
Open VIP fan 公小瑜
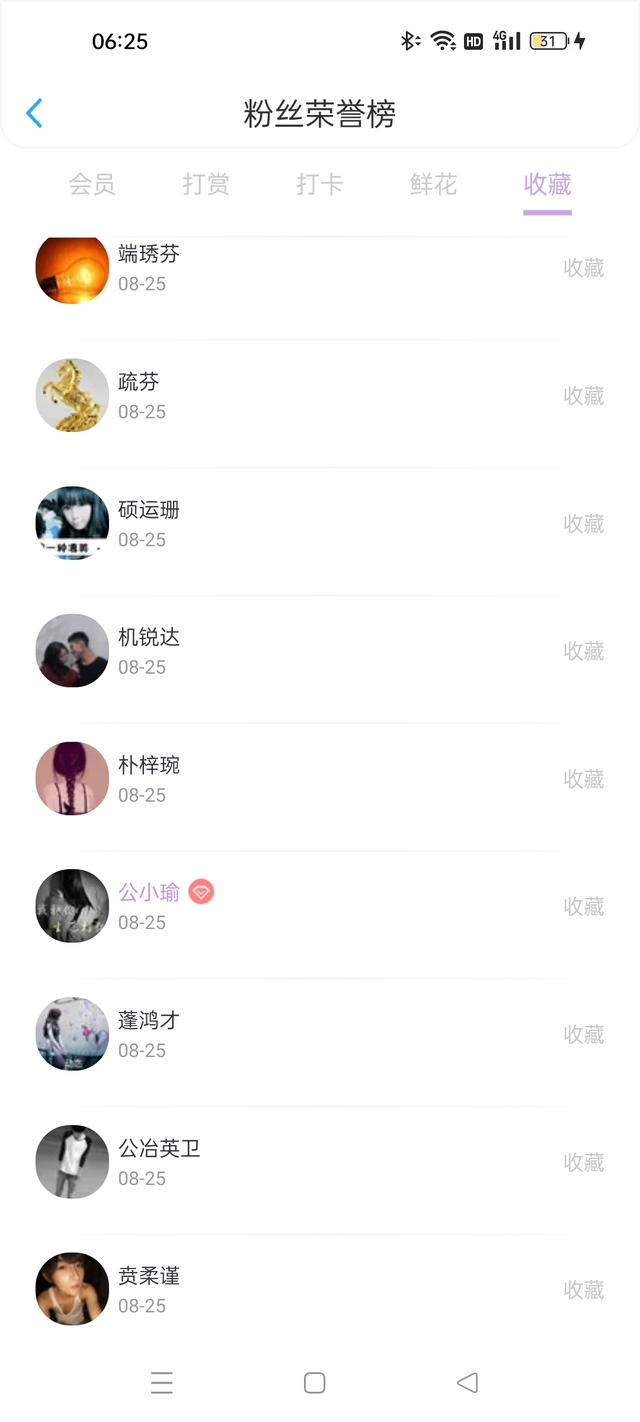point(149,906)
